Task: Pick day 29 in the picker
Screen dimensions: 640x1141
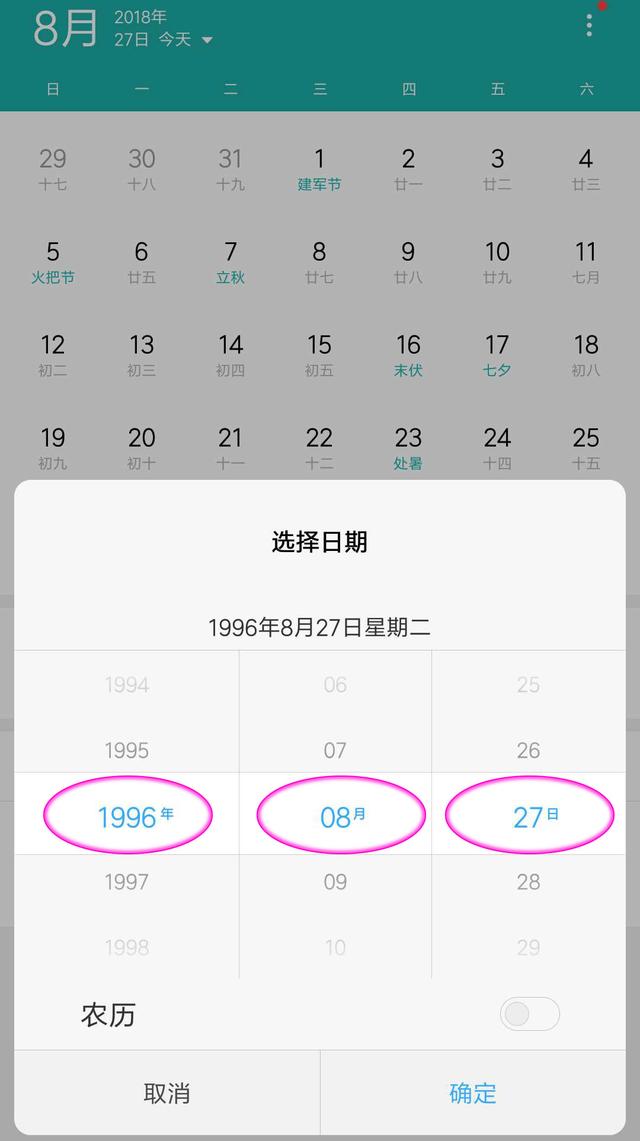Action: click(528, 947)
